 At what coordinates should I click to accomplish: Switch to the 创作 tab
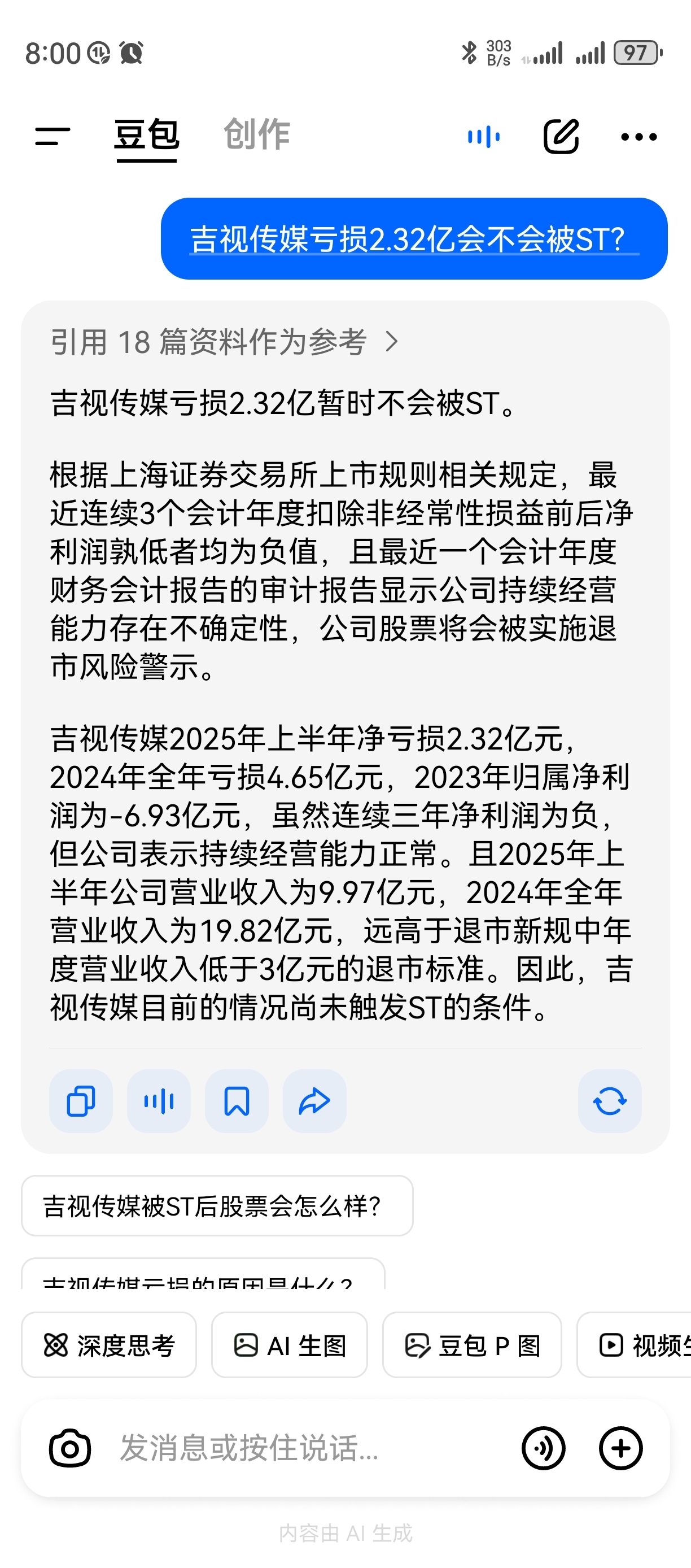tap(257, 135)
